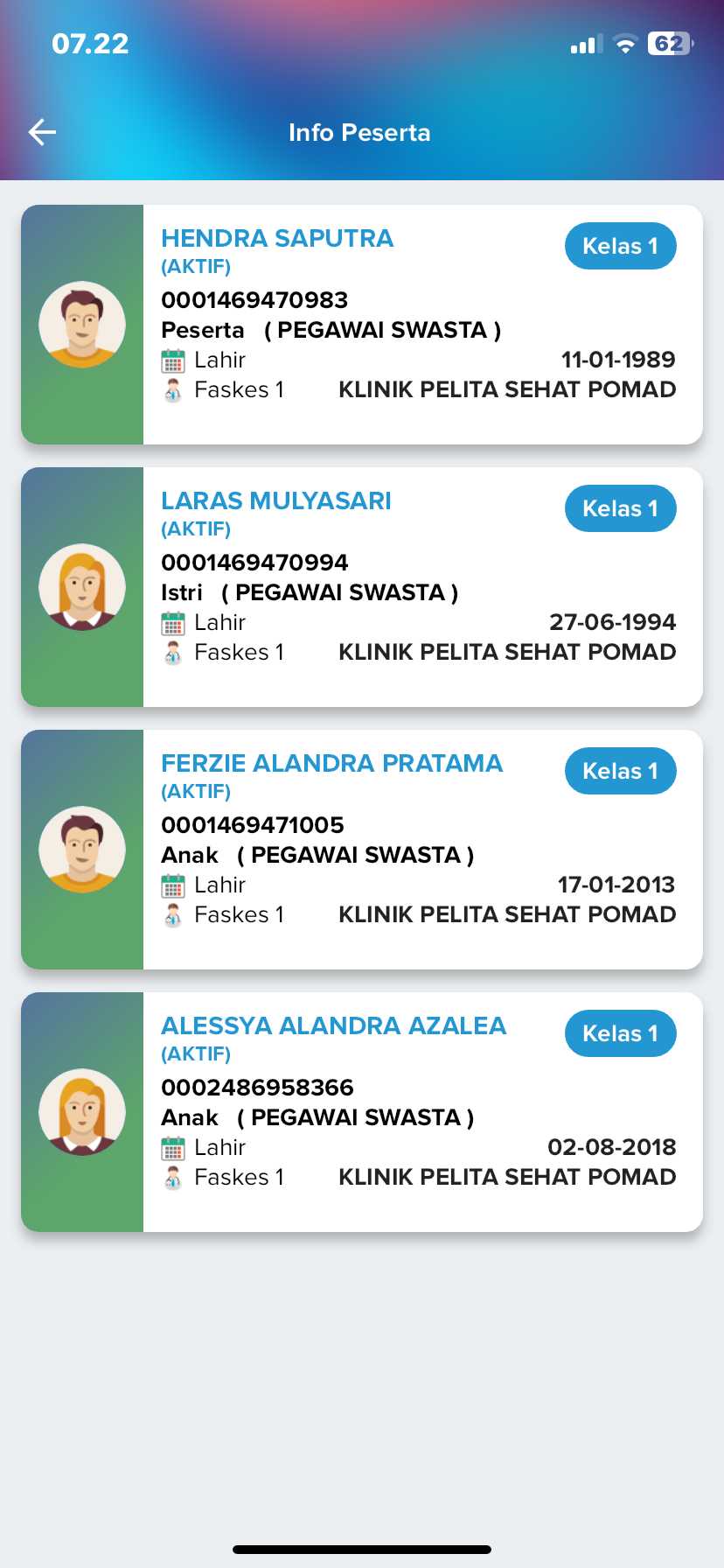Open Laras Mulyasari's participant card
The width and height of the screenshot is (724, 1568).
pyautogui.click(x=362, y=587)
